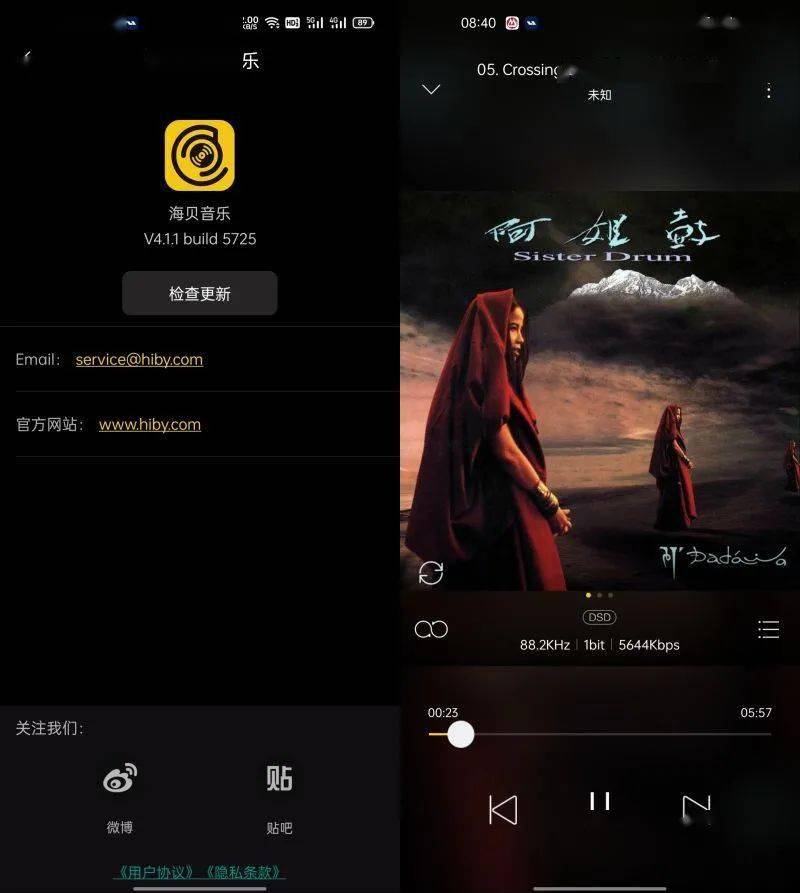Screen dimensions: 800x893
Task: Tap the playback progress slider
Action: click(600, 735)
